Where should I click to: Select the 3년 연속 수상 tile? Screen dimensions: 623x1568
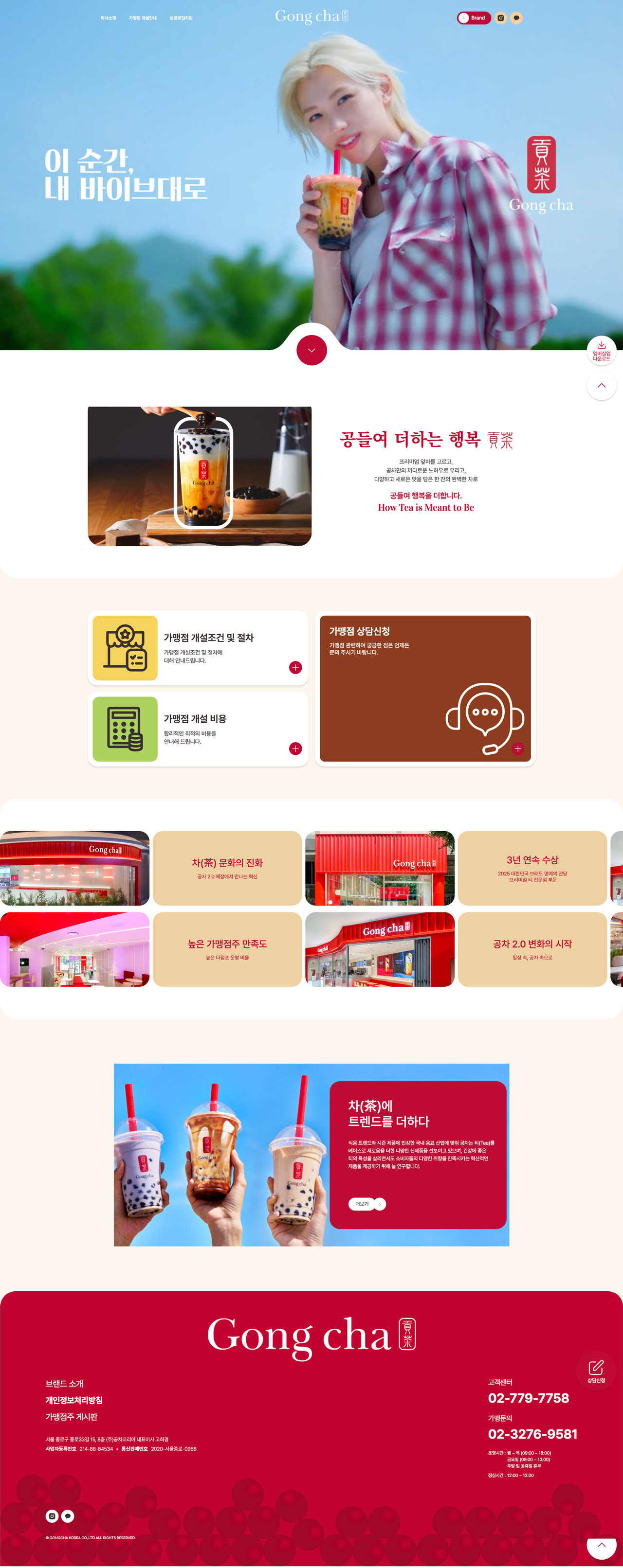(532, 868)
